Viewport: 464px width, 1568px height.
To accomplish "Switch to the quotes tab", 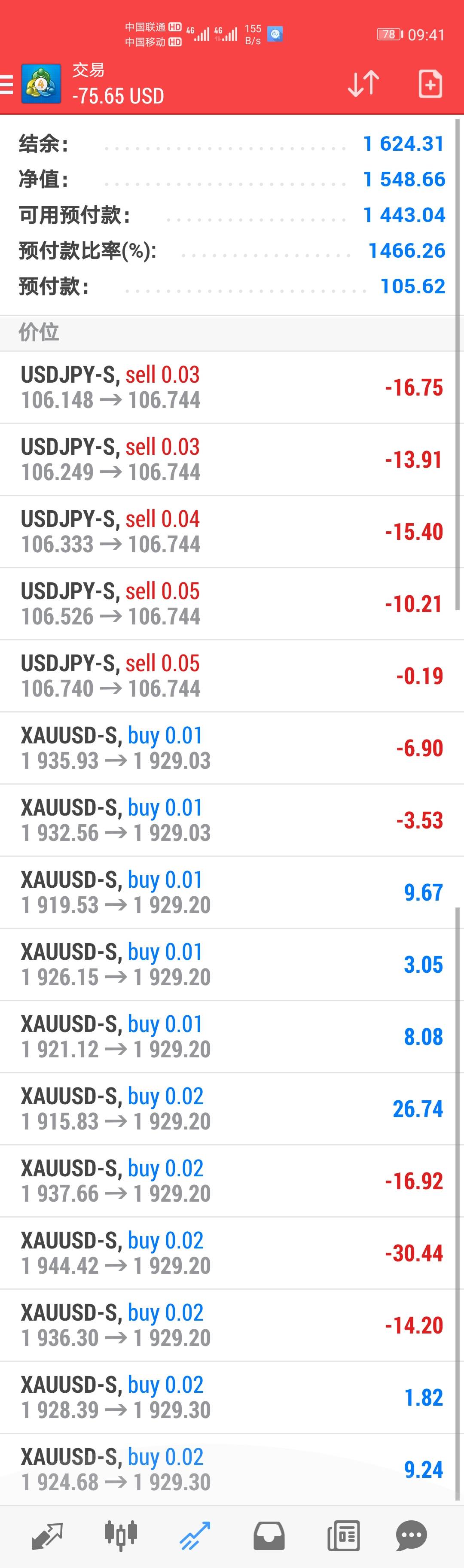I will (x=48, y=1535).
